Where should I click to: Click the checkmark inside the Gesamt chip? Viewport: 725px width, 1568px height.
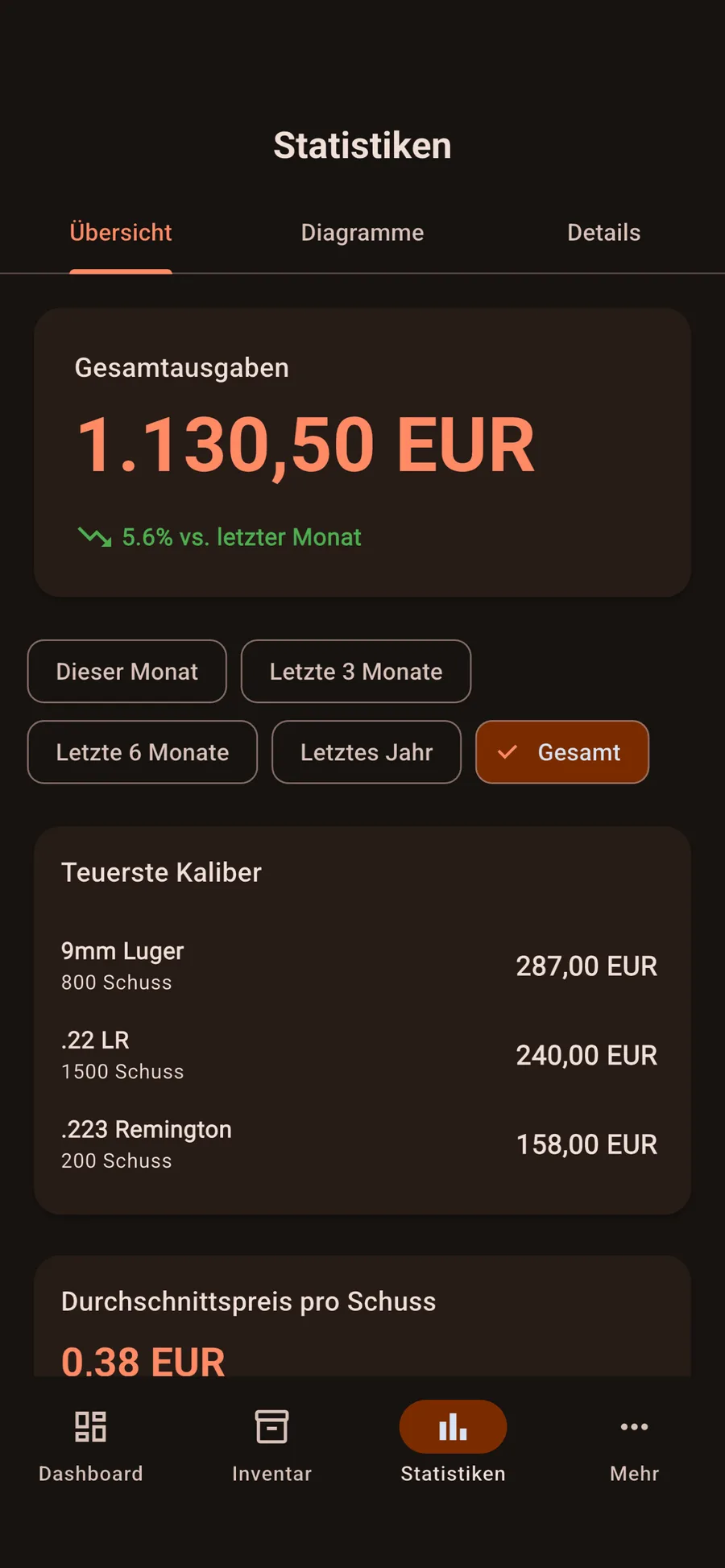[x=507, y=751]
